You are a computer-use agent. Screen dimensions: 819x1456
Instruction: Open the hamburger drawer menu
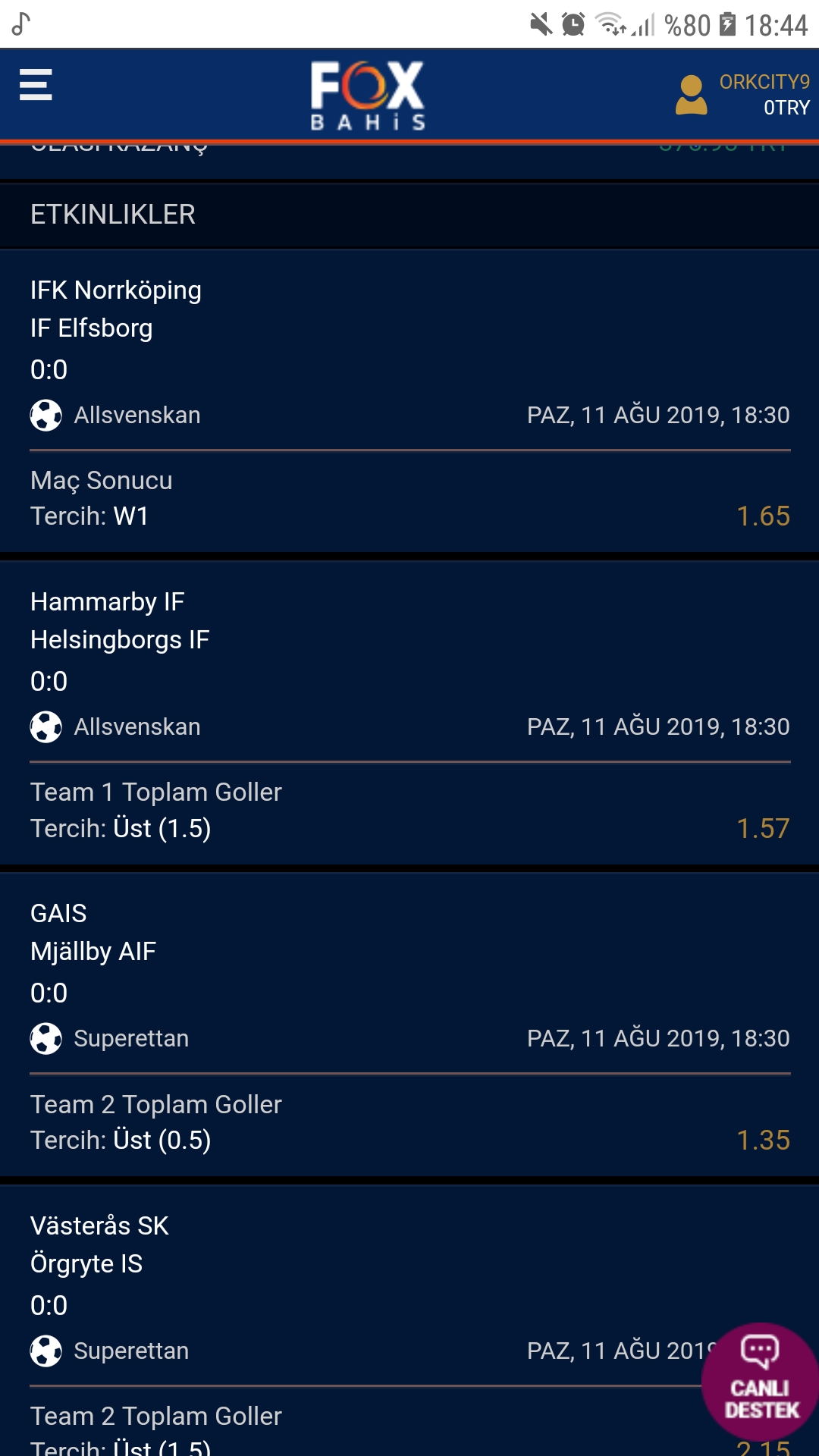click(36, 84)
